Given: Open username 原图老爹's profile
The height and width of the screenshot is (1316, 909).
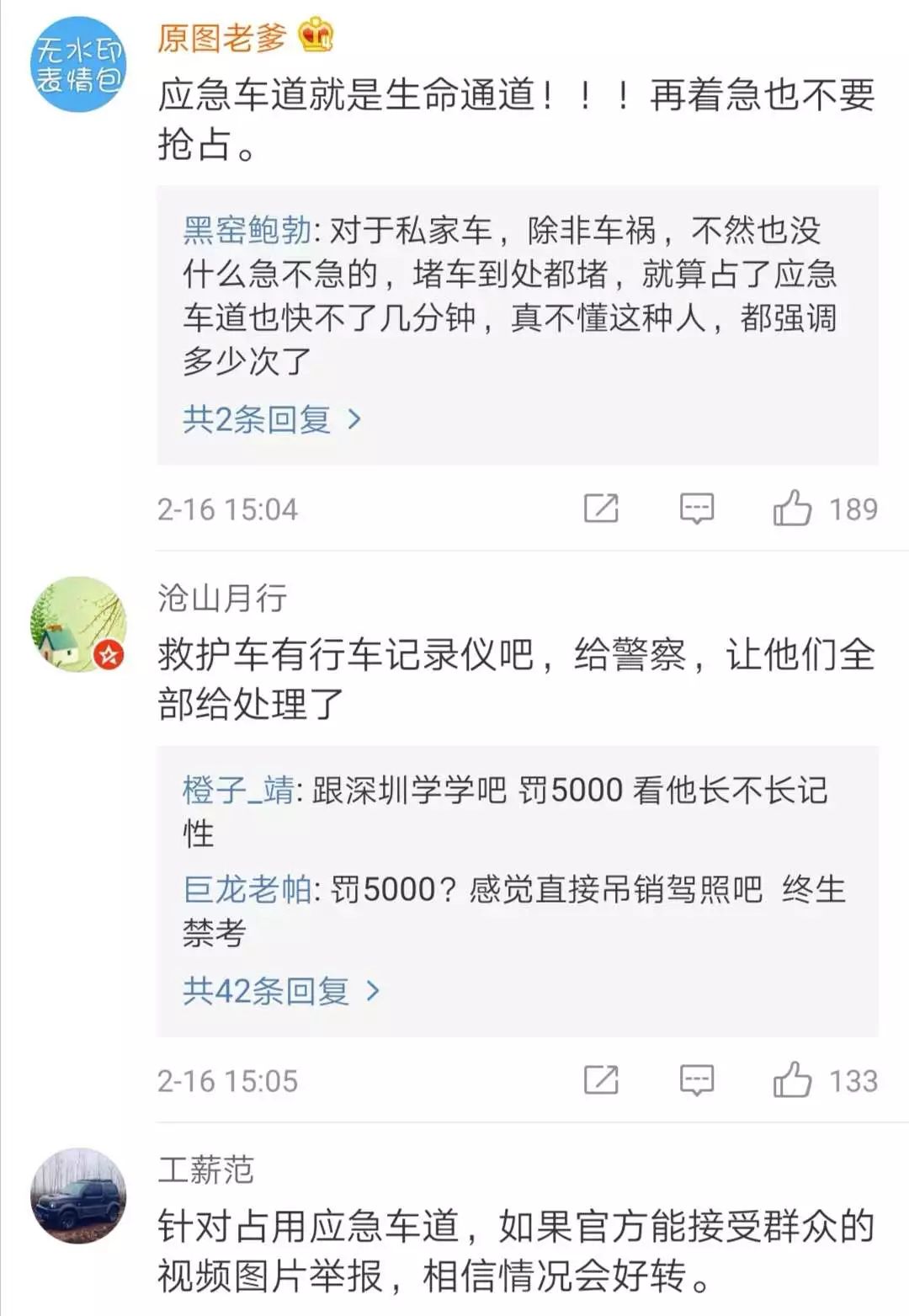Looking at the screenshot, I should (x=222, y=38).
